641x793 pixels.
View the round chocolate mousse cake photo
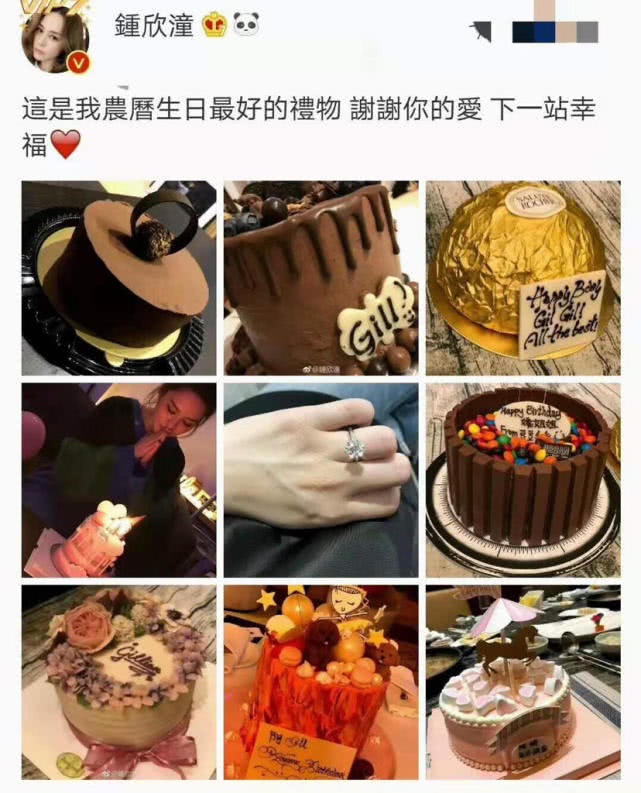coord(119,278)
